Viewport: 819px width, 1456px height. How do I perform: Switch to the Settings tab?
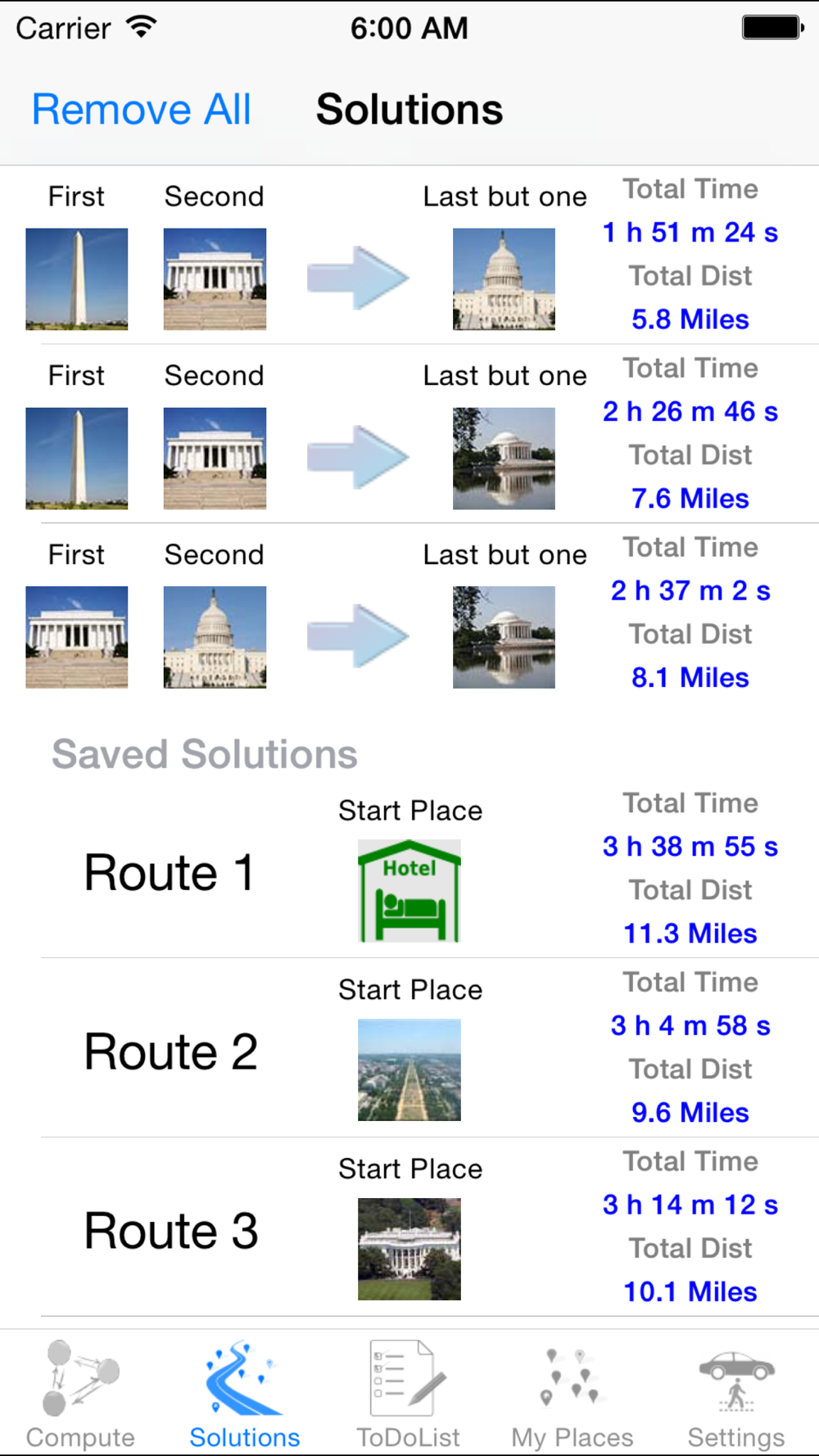(x=735, y=1394)
